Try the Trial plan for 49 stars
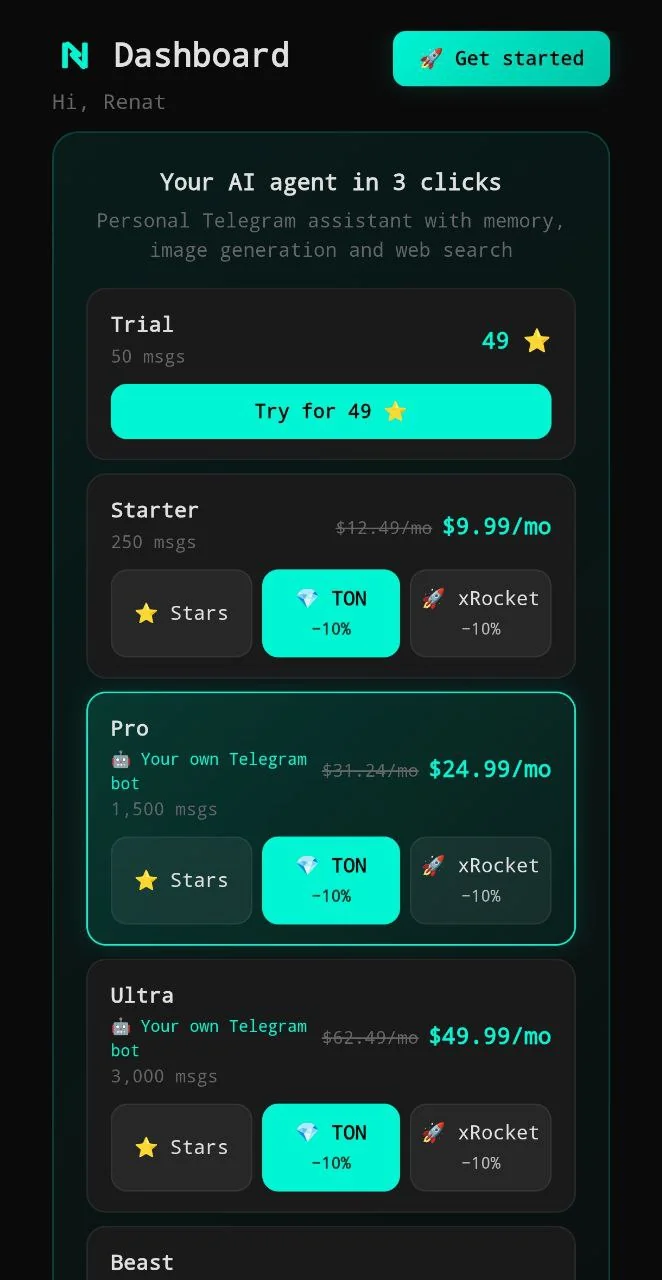The image size is (662, 1280). [x=331, y=411]
